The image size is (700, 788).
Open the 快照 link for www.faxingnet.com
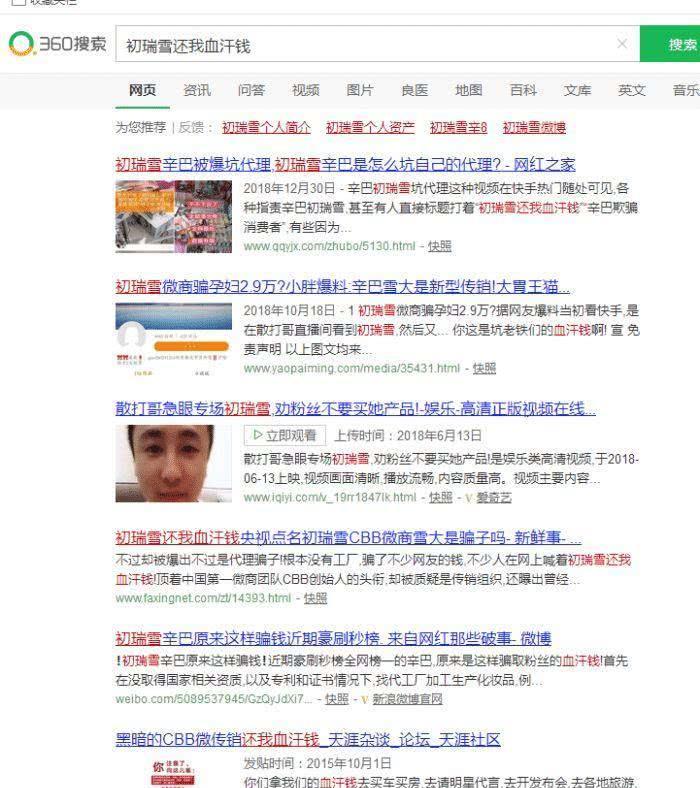316,598
